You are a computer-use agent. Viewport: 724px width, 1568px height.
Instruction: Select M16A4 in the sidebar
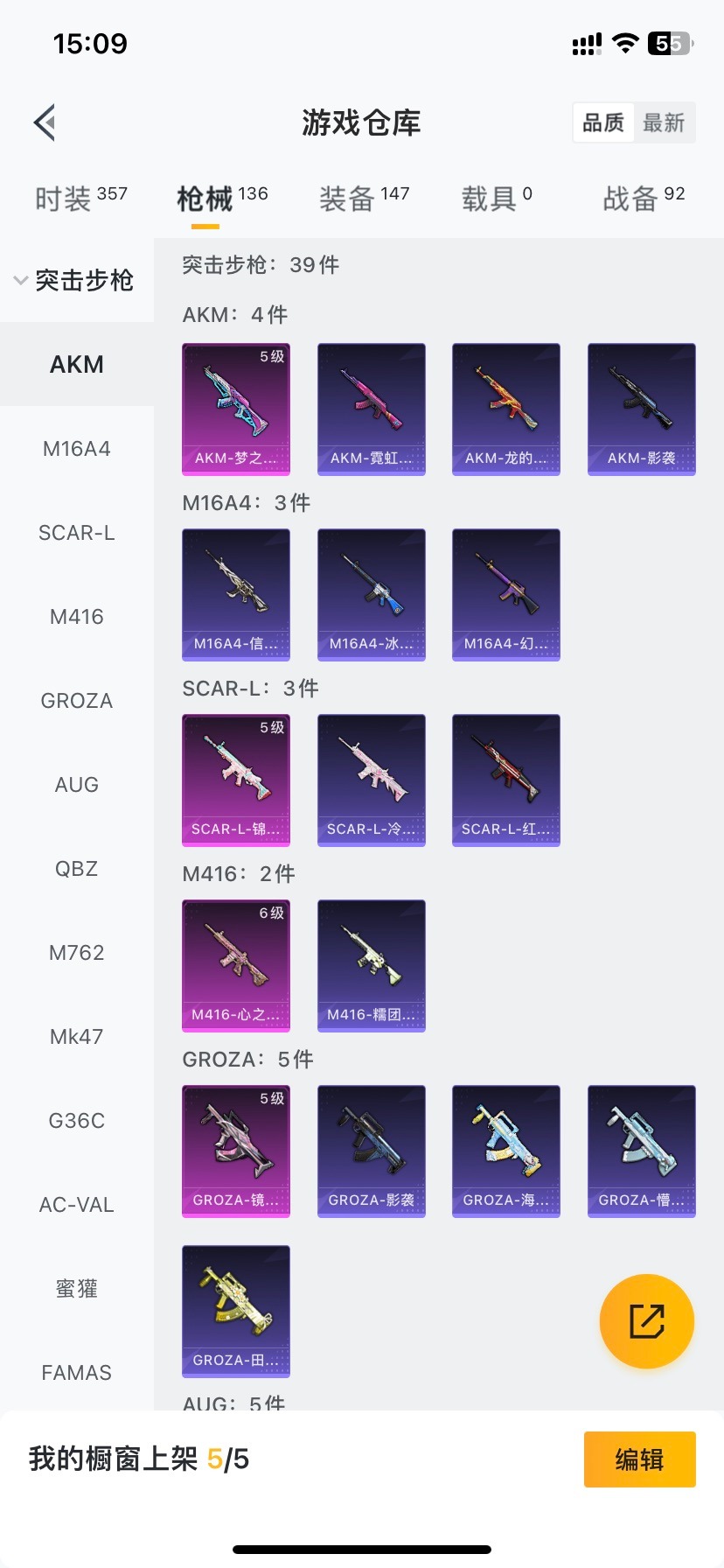click(77, 449)
